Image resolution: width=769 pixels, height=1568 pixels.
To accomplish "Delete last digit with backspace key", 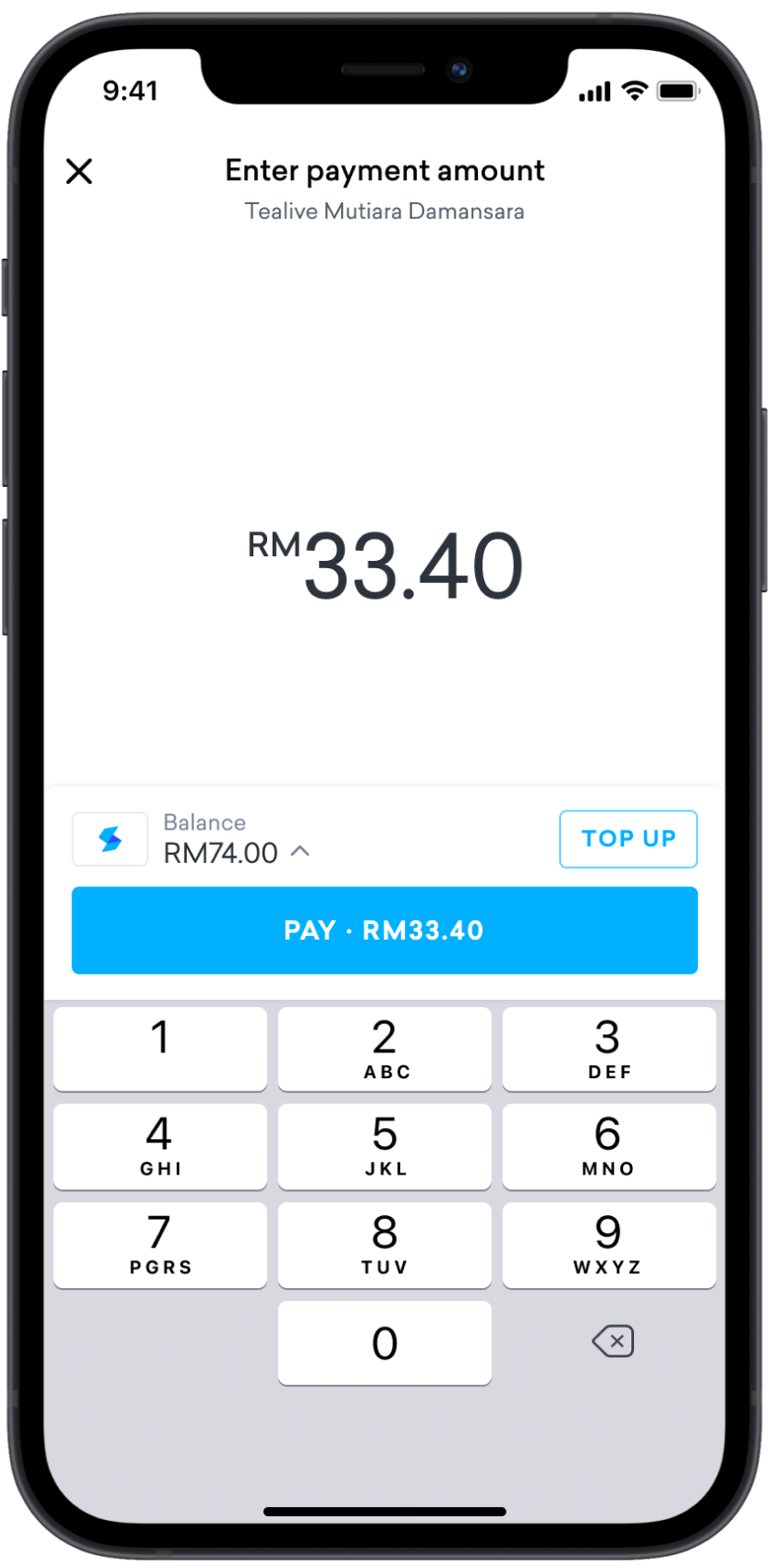I will point(613,1341).
